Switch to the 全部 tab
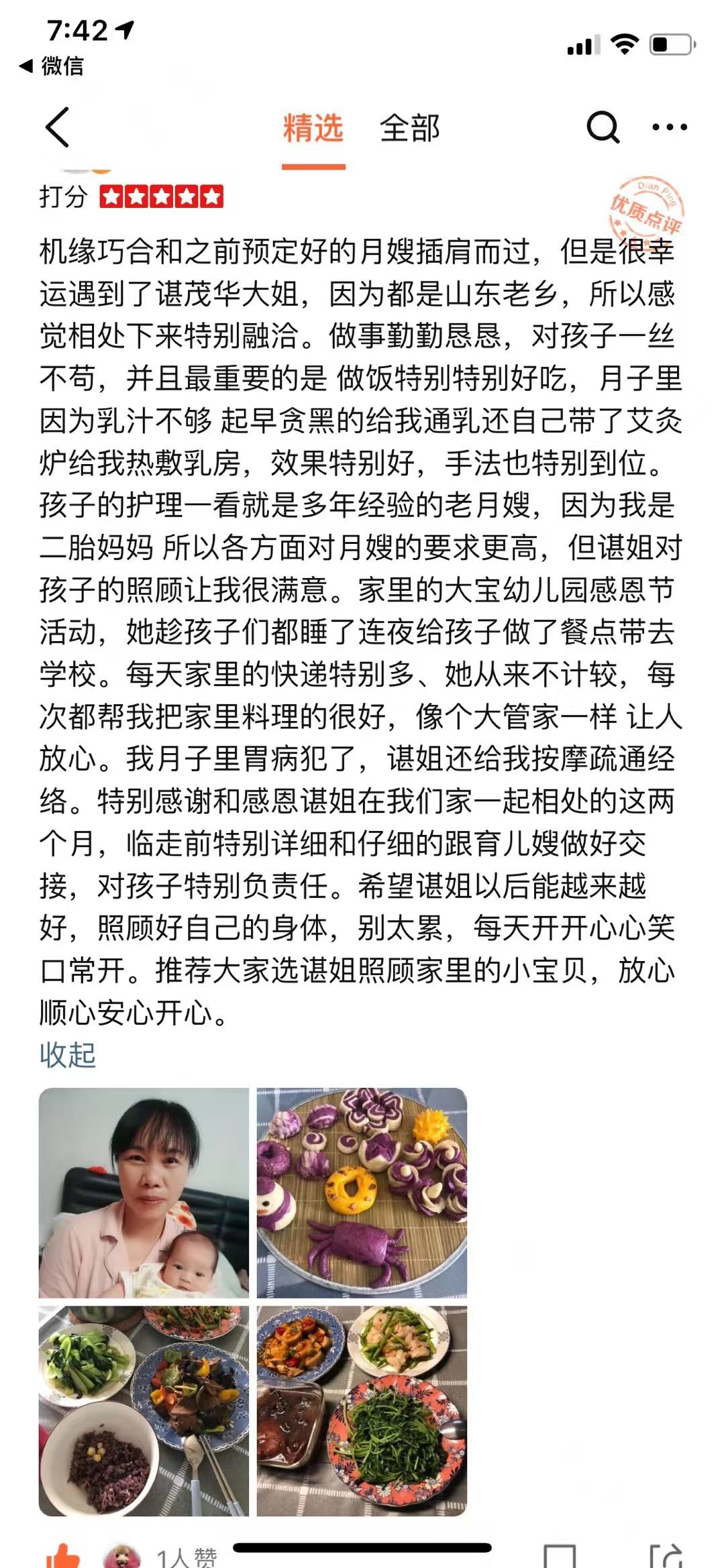Viewport: 724px width, 1568px height. 409,128
